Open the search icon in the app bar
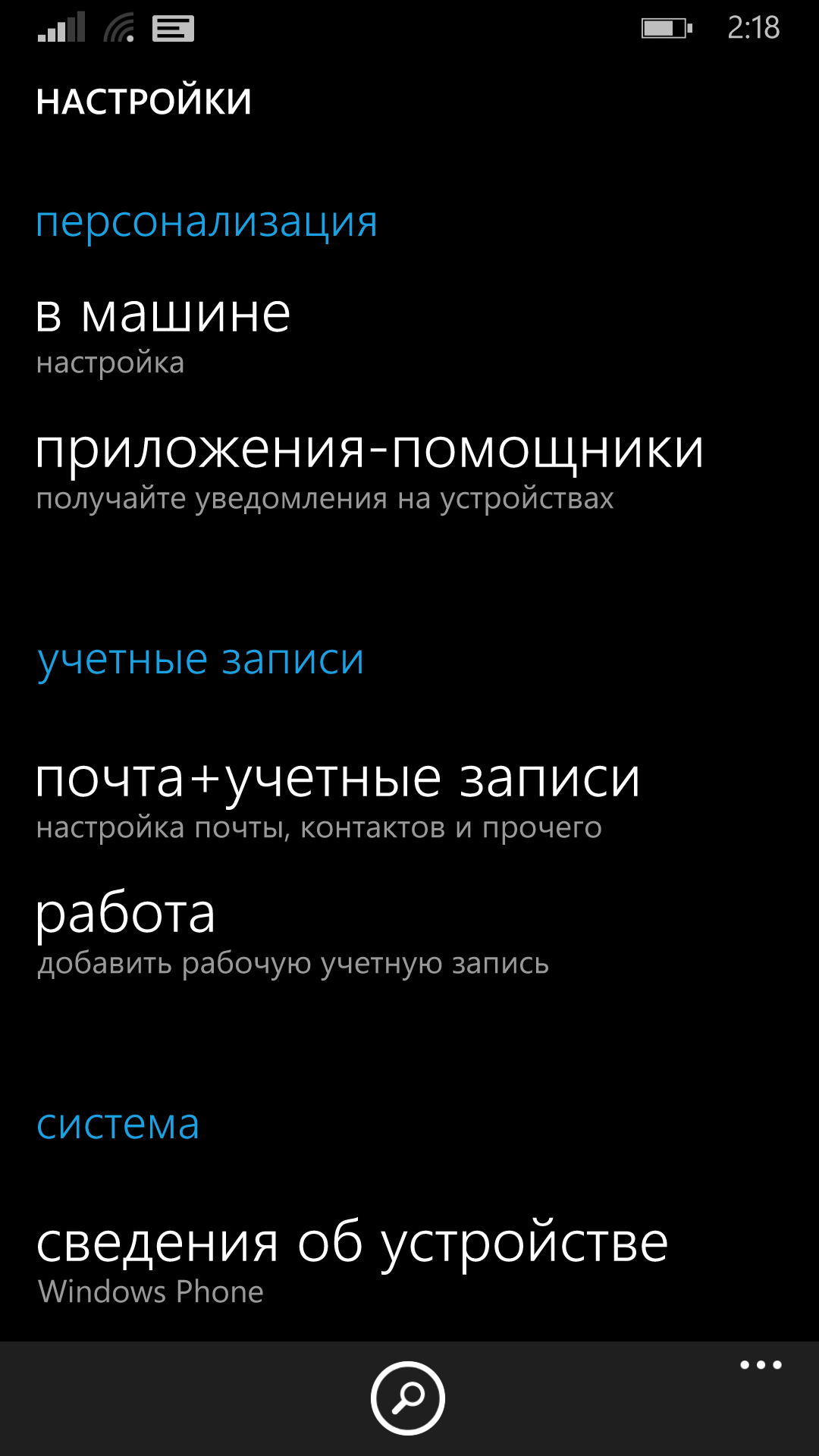This screenshot has width=819, height=1456. (408, 1398)
